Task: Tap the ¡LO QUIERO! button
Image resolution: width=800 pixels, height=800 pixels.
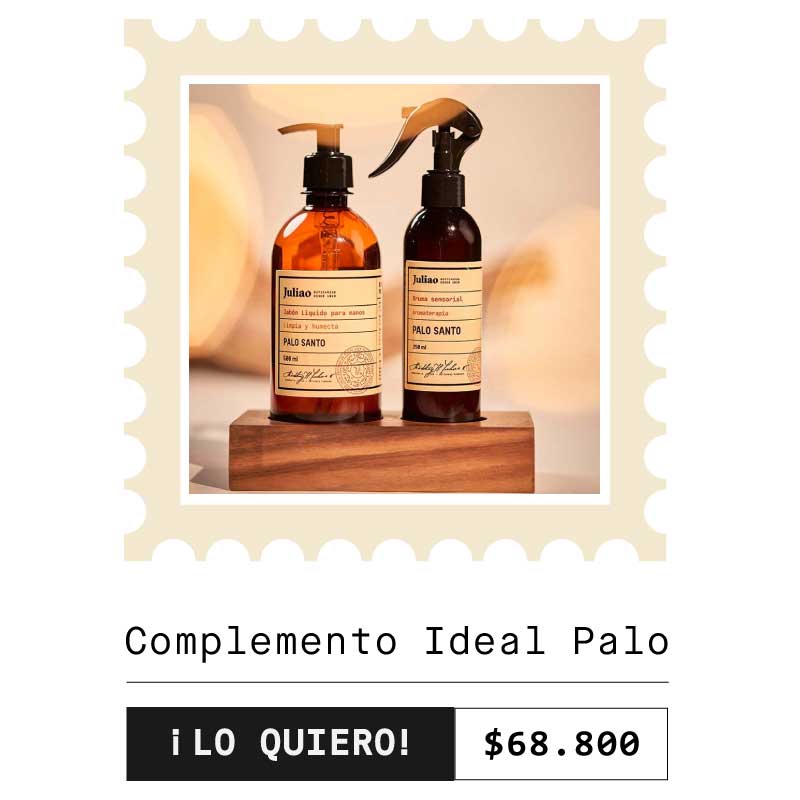Action: coord(290,743)
